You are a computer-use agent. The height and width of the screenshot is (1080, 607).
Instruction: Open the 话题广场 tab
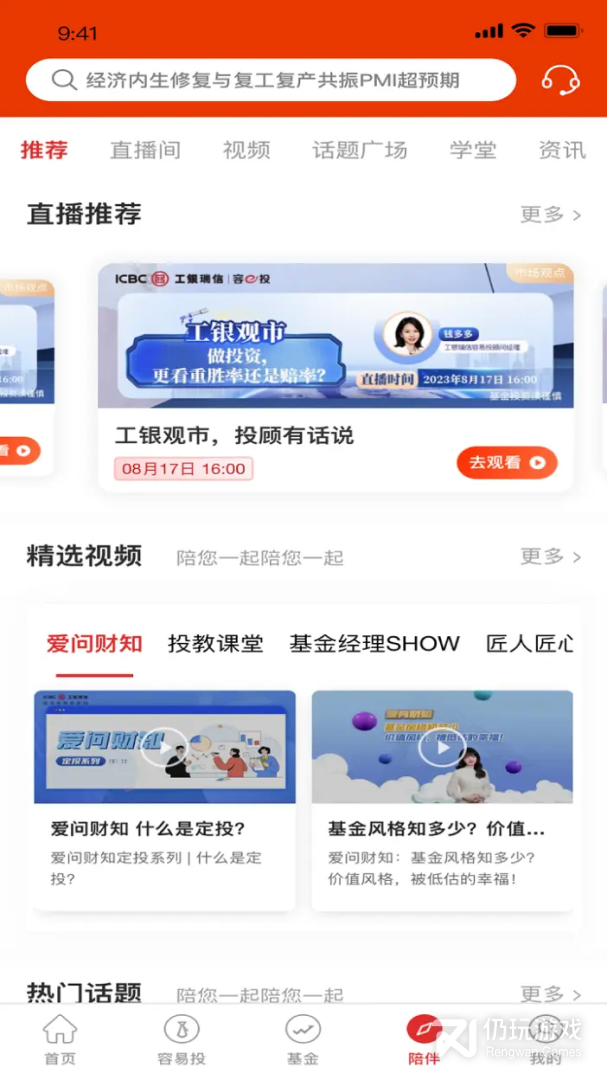coord(359,150)
